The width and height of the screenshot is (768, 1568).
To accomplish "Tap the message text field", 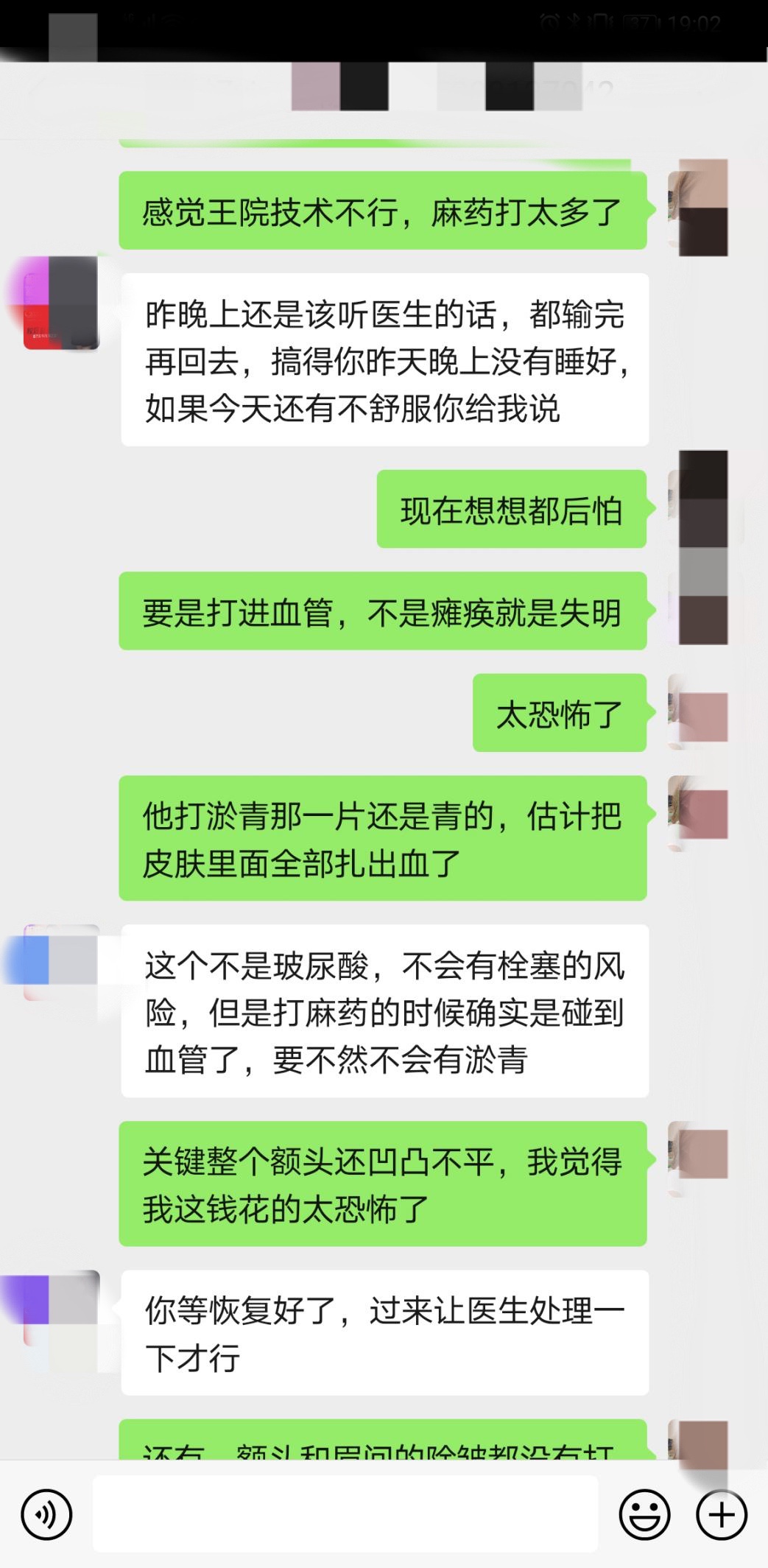I will pos(345,1514).
